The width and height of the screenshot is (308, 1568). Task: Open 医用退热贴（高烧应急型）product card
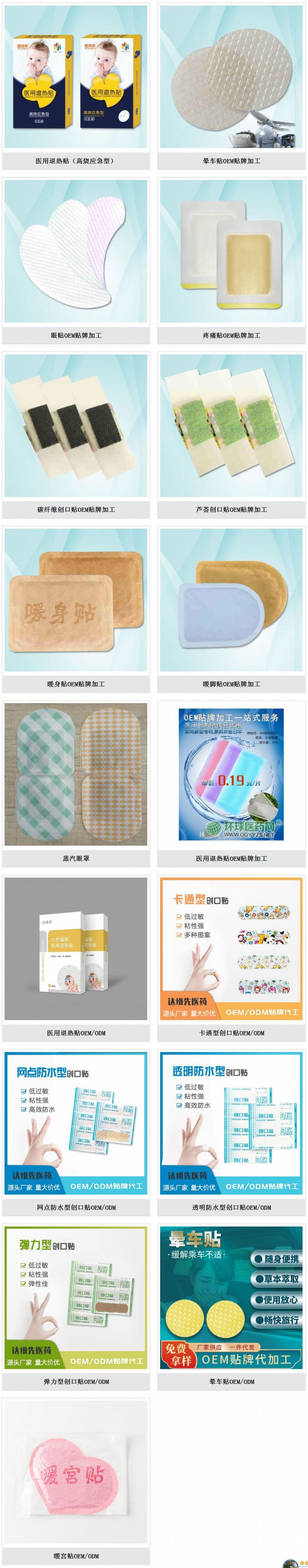(75, 77)
